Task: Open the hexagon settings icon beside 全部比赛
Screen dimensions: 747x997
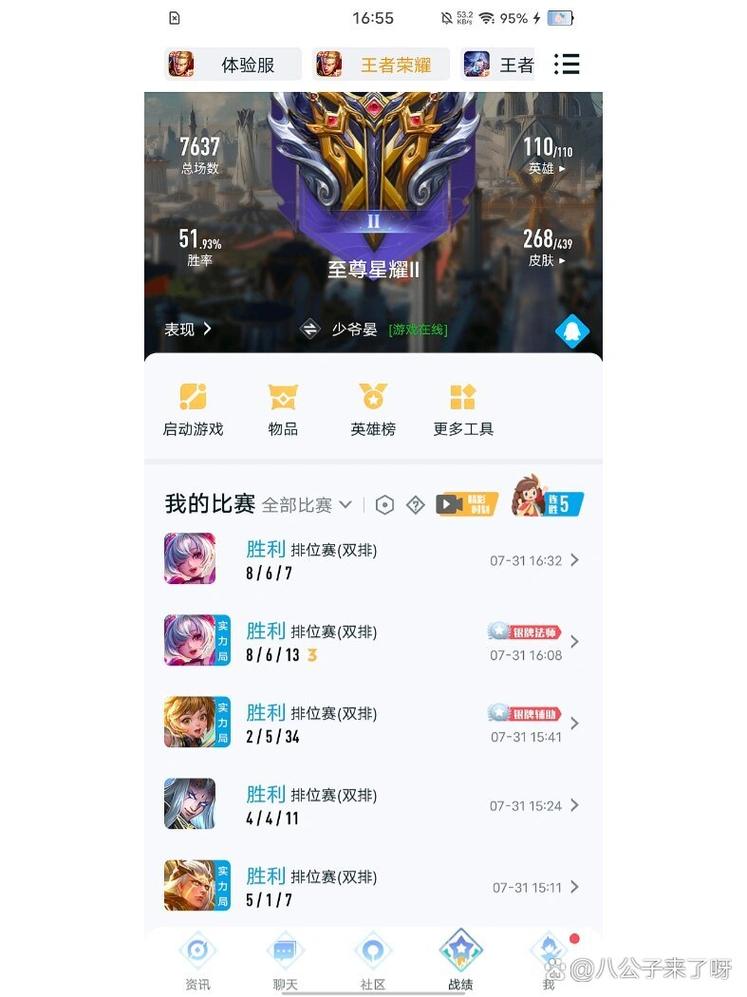Action: 385,506
